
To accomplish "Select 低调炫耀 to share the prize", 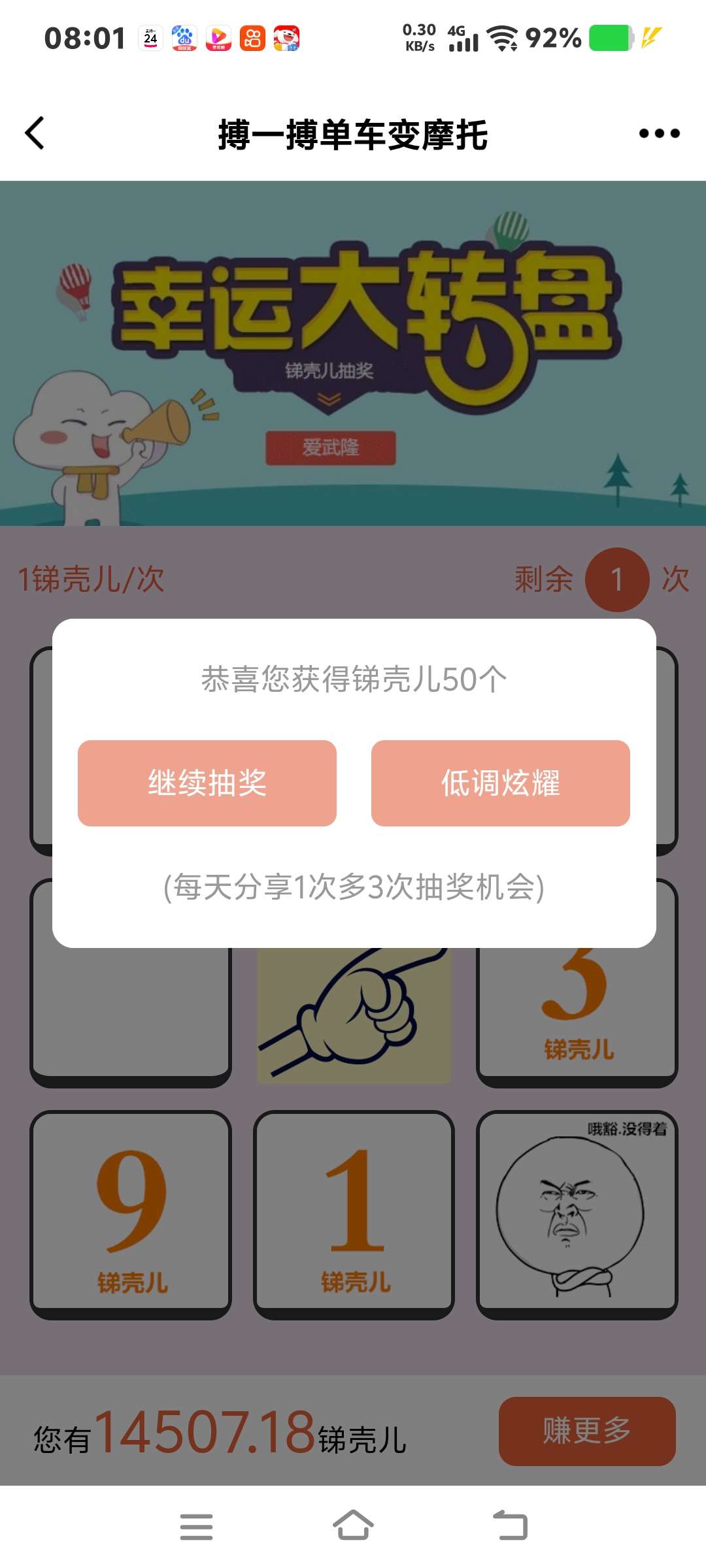I will click(500, 783).
